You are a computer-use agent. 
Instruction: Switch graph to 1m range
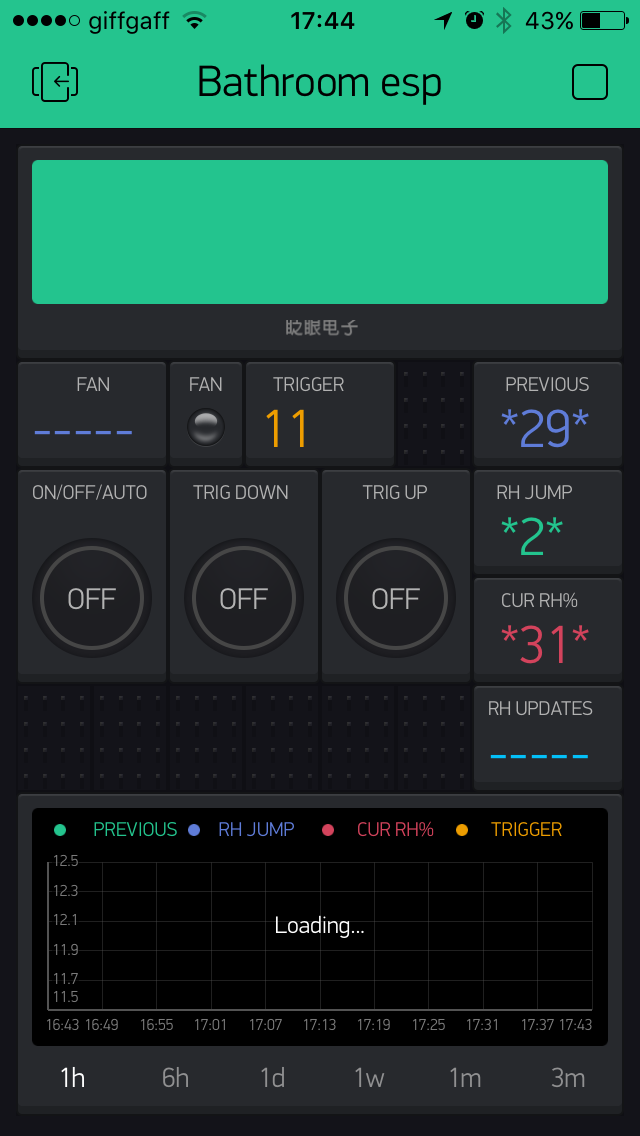pos(465,1078)
